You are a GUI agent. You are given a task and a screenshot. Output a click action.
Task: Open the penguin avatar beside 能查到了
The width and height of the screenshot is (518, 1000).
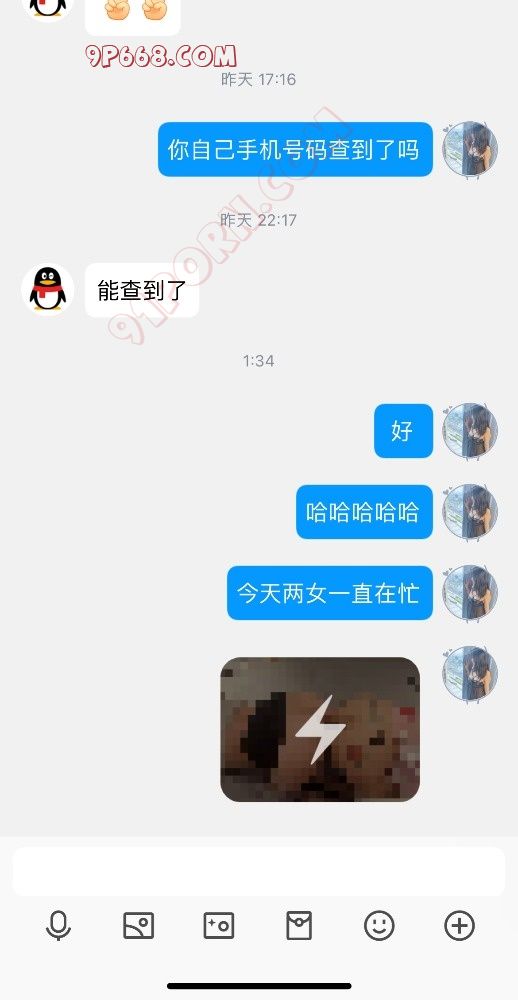pyautogui.click(x=48, y=290)
